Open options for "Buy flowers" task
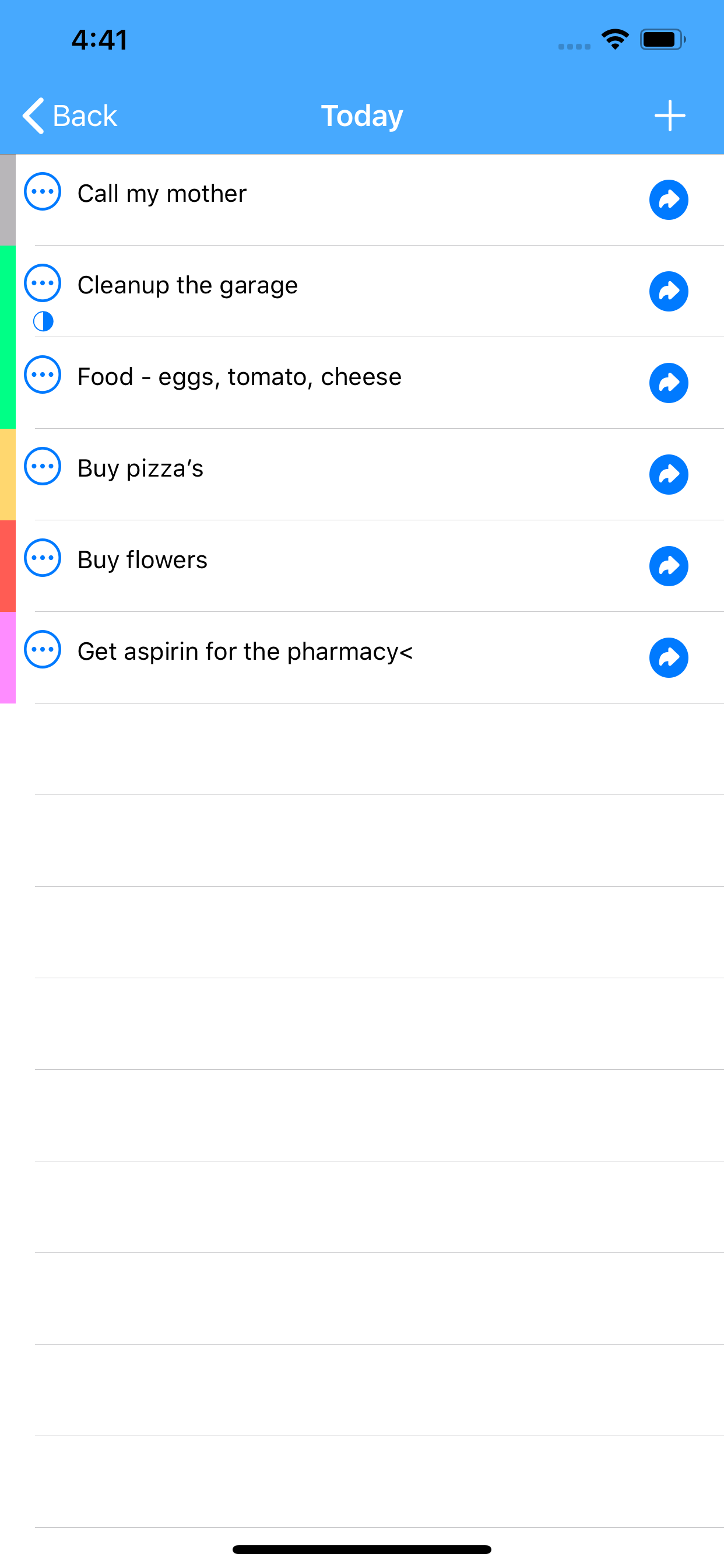Image resolution: width=724 pixels, height=1568 pixels. click(x=42, y=558)
